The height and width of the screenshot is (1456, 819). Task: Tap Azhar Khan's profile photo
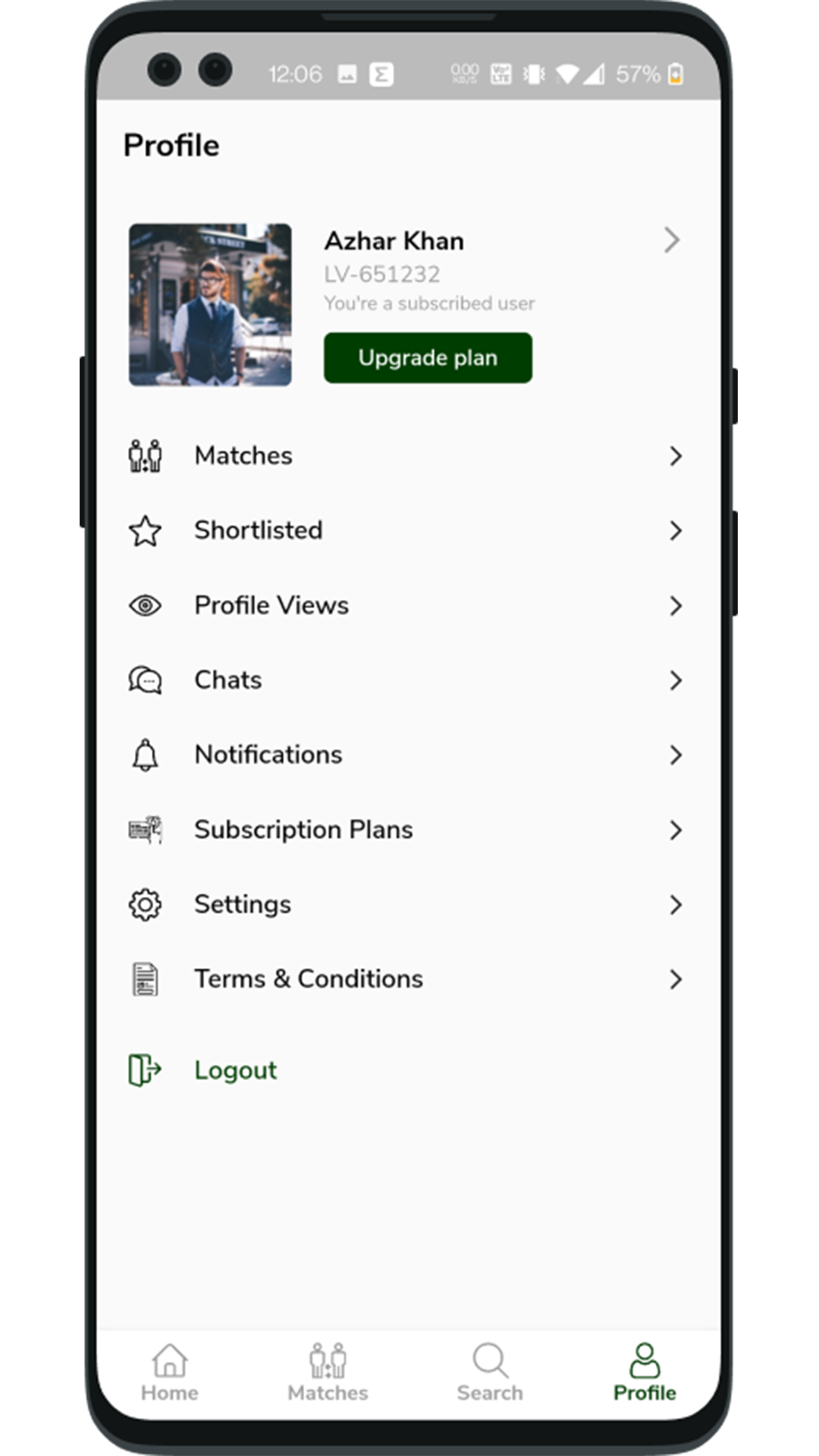pos(210,305)
